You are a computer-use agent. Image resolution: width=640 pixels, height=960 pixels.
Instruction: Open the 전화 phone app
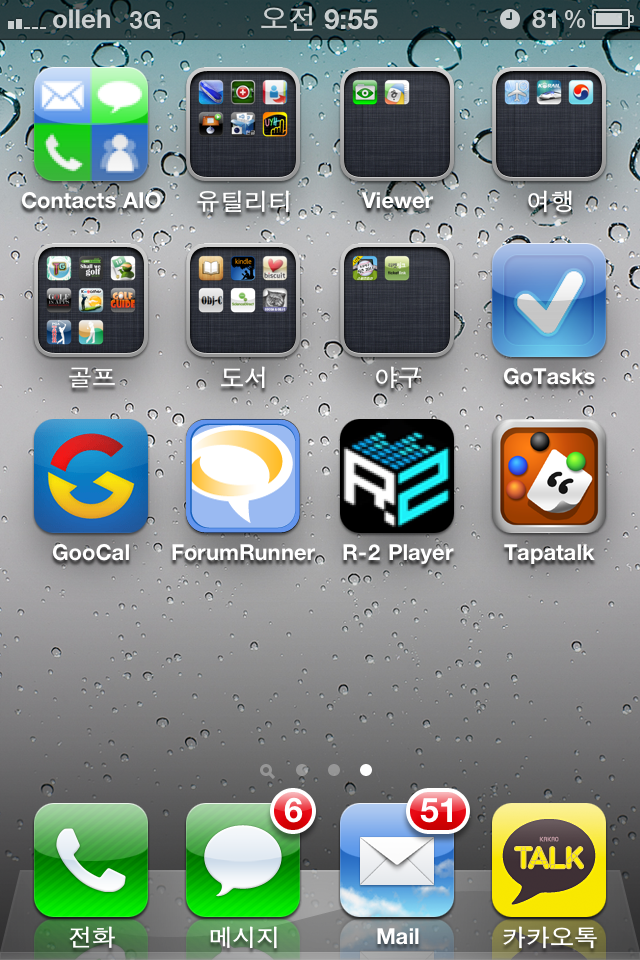[91, 860]
